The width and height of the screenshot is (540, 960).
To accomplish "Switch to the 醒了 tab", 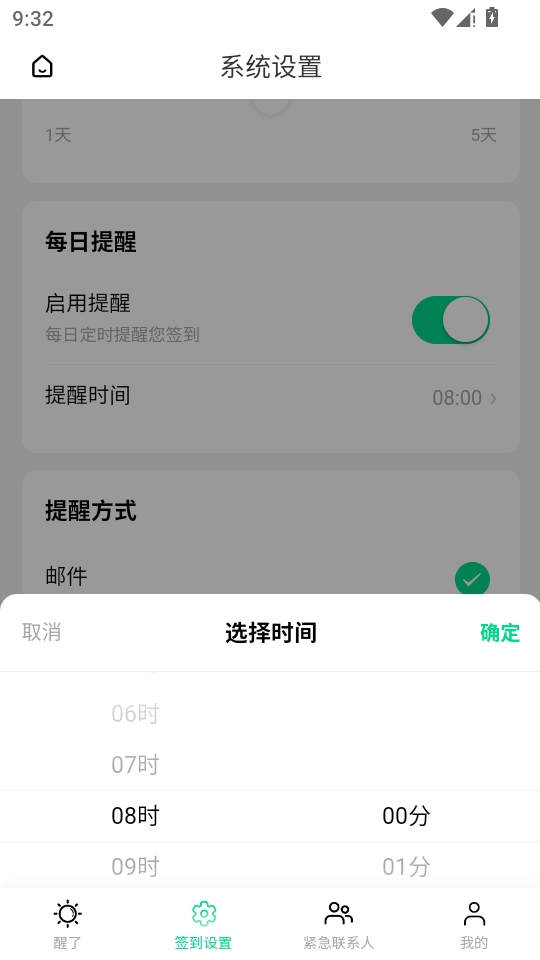I will click(67, 925).
